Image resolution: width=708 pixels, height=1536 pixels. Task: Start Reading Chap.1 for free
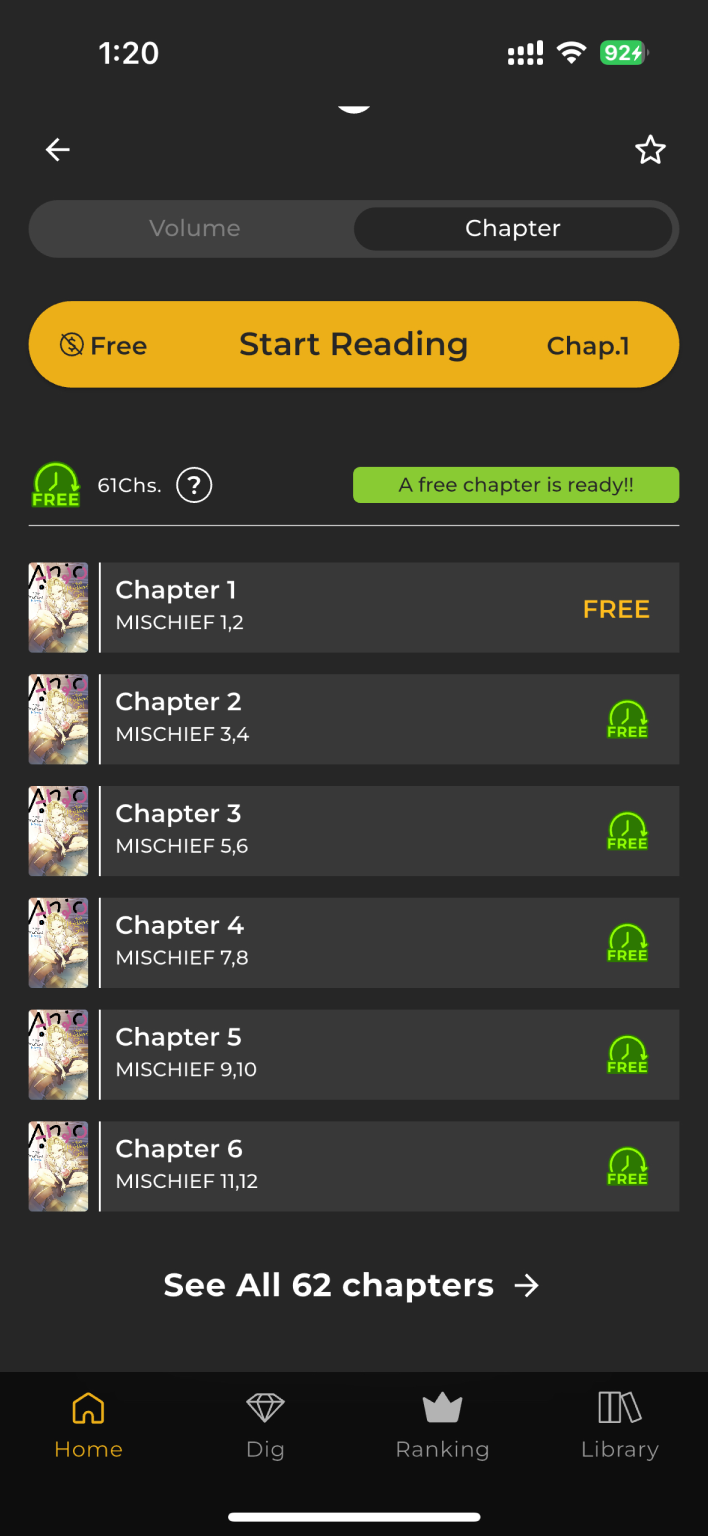pos(353,344)
